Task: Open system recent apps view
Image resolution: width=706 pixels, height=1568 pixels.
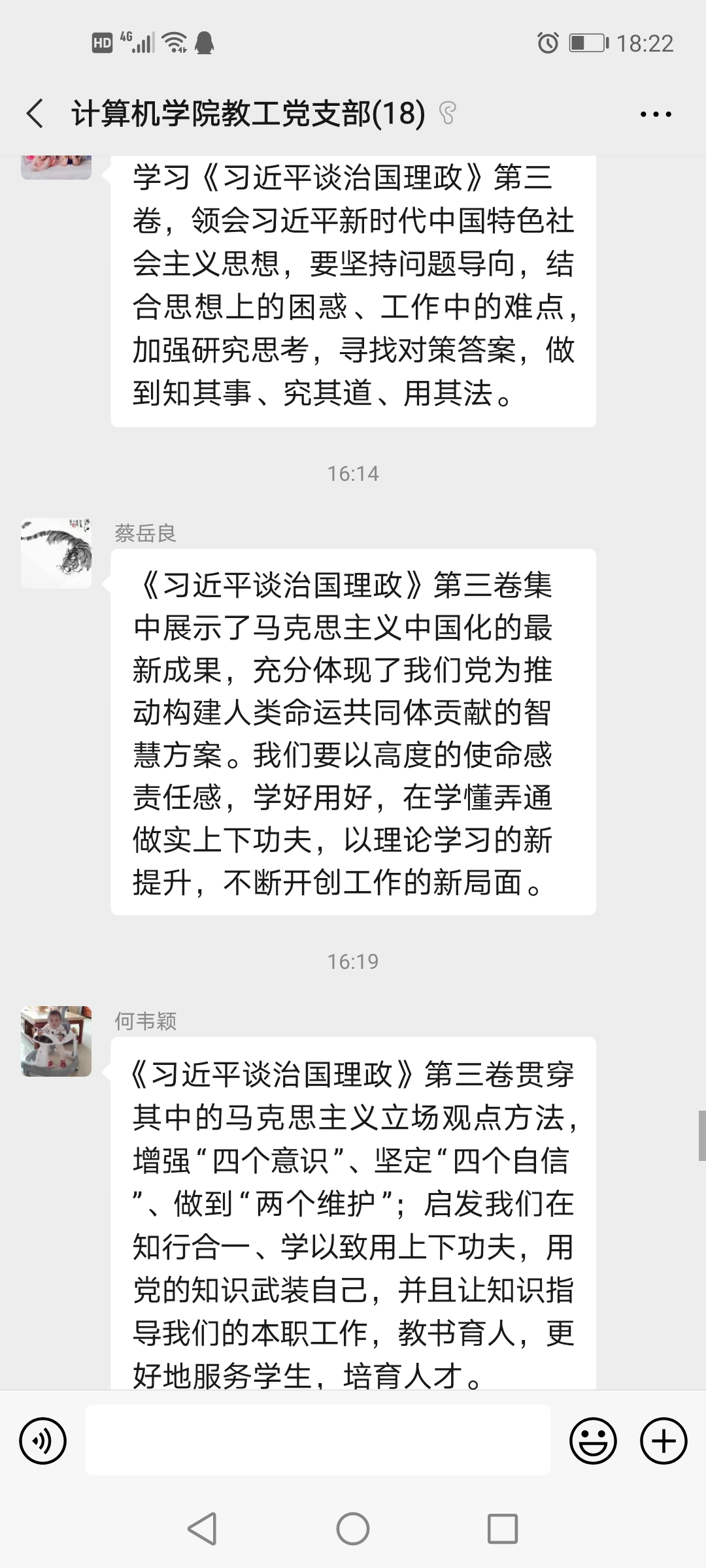Action: (x=502, y=1529)
